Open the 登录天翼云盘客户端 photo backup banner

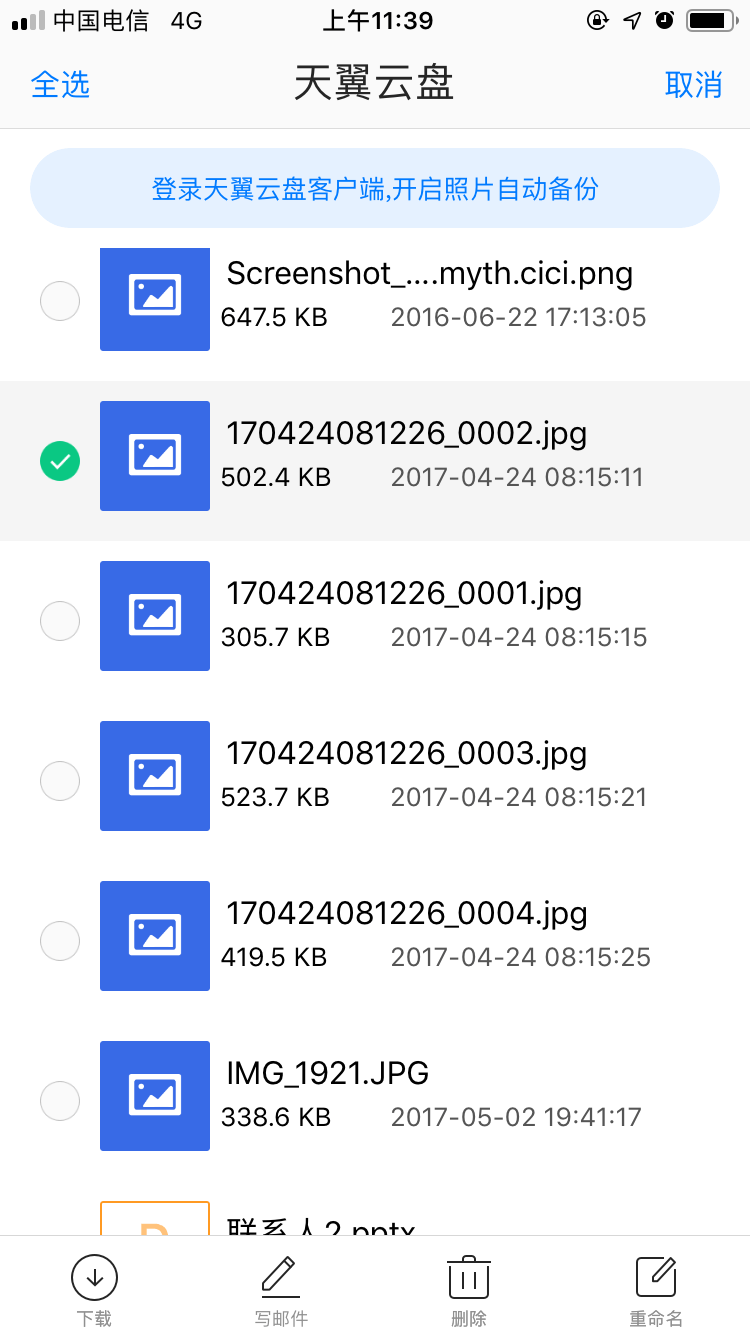375,189
